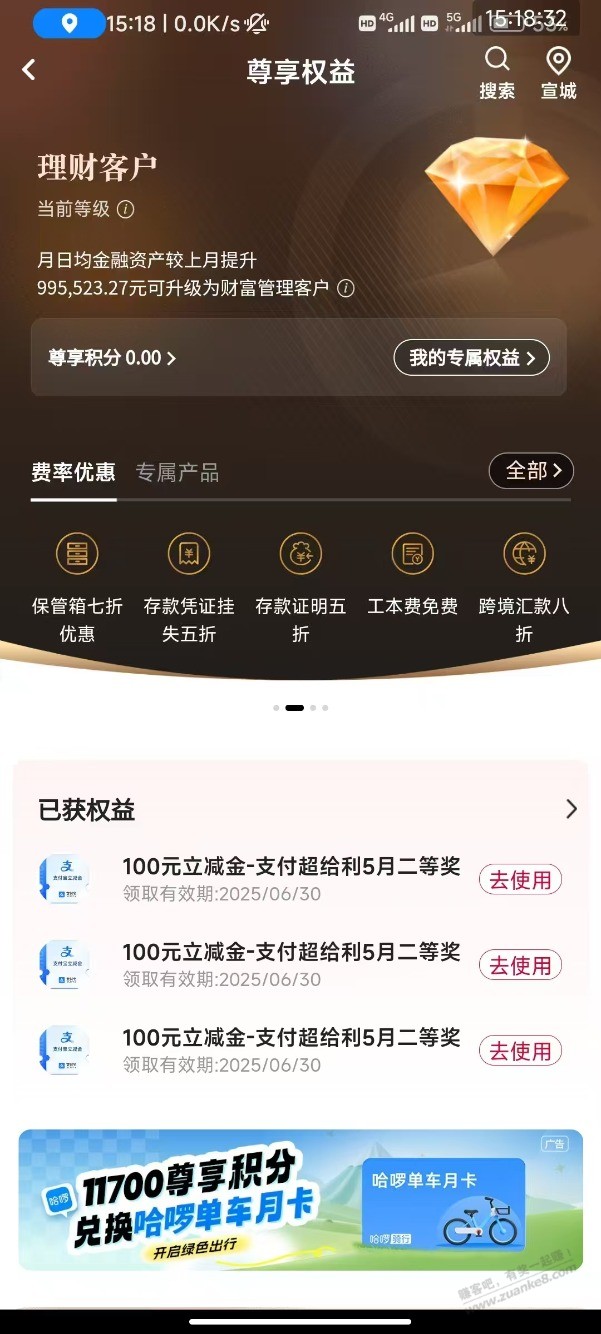Tap the info icon beside 当前等级
The width and height of the screenshot is (601, 1334).
(126, 209)
